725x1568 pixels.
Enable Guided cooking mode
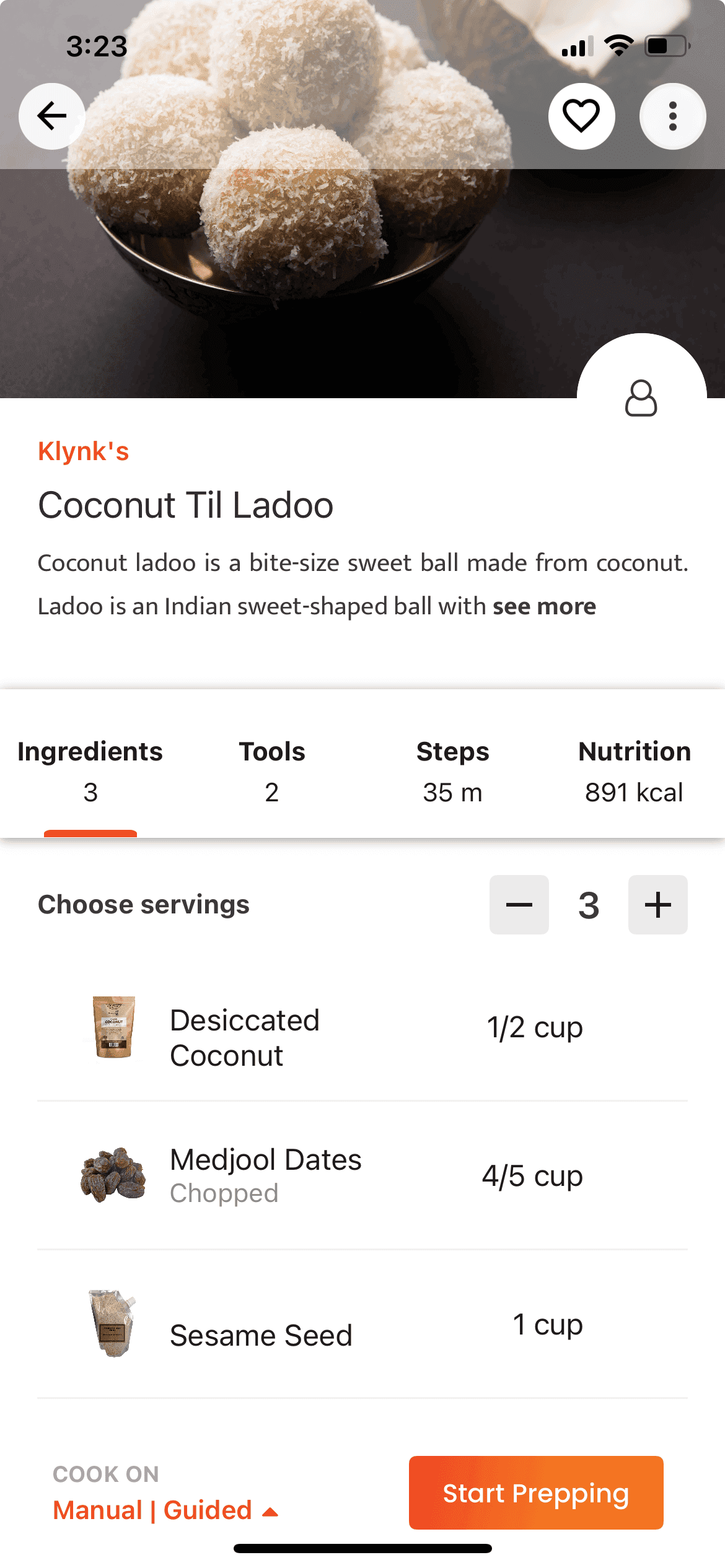coord(208,1510)
